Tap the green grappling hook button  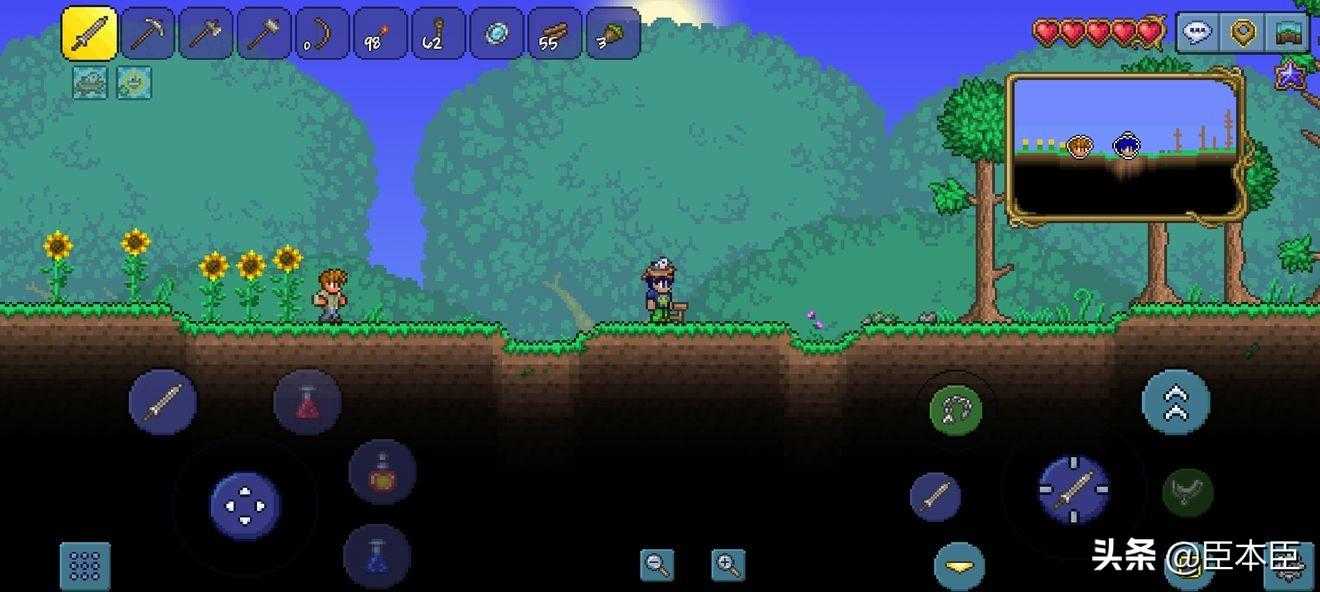[956, 409]
